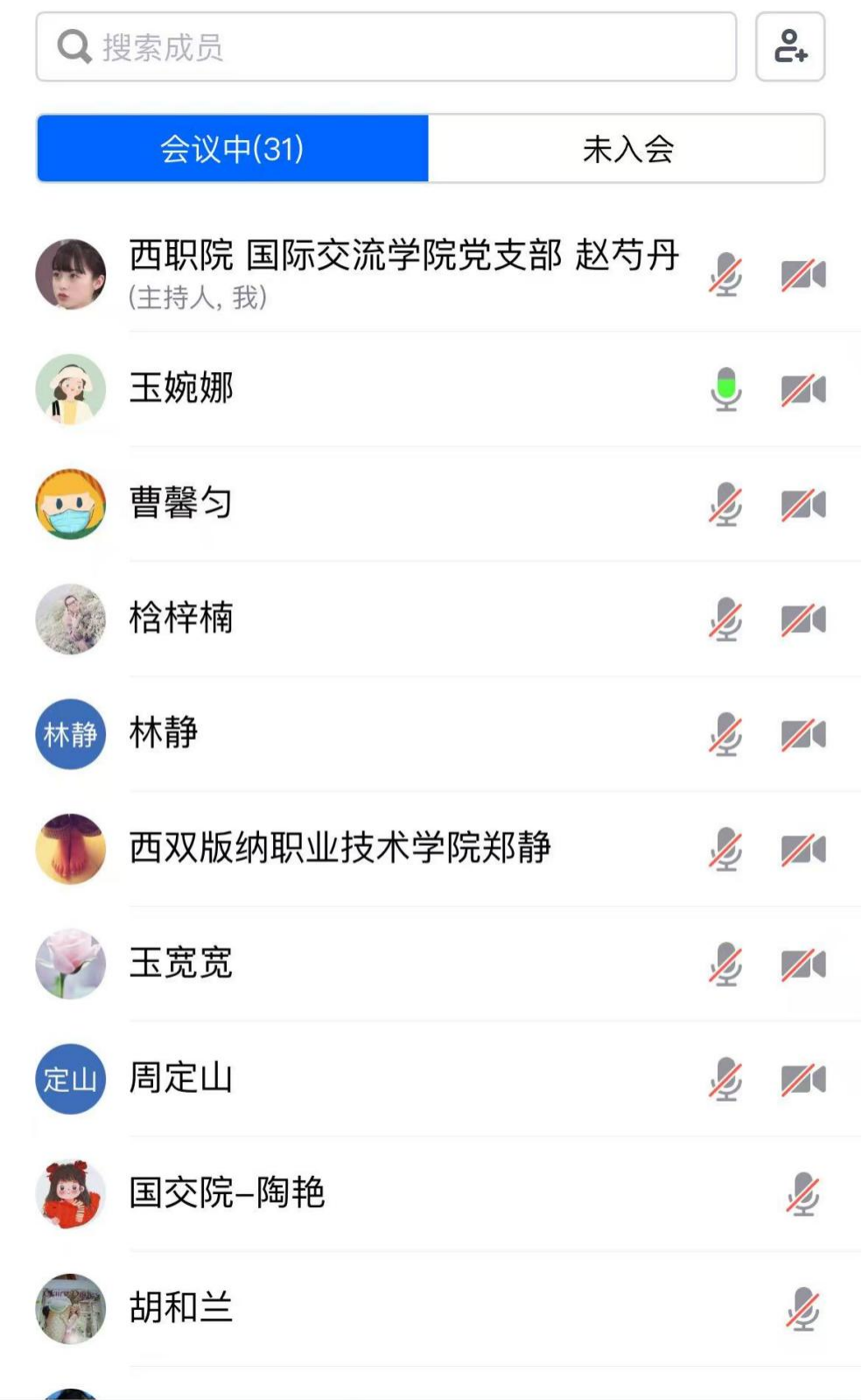Screen dimensions: 862x1400
Task: Tap the camera icon for 玉宽宽
Action: click(x=803, y=965)
